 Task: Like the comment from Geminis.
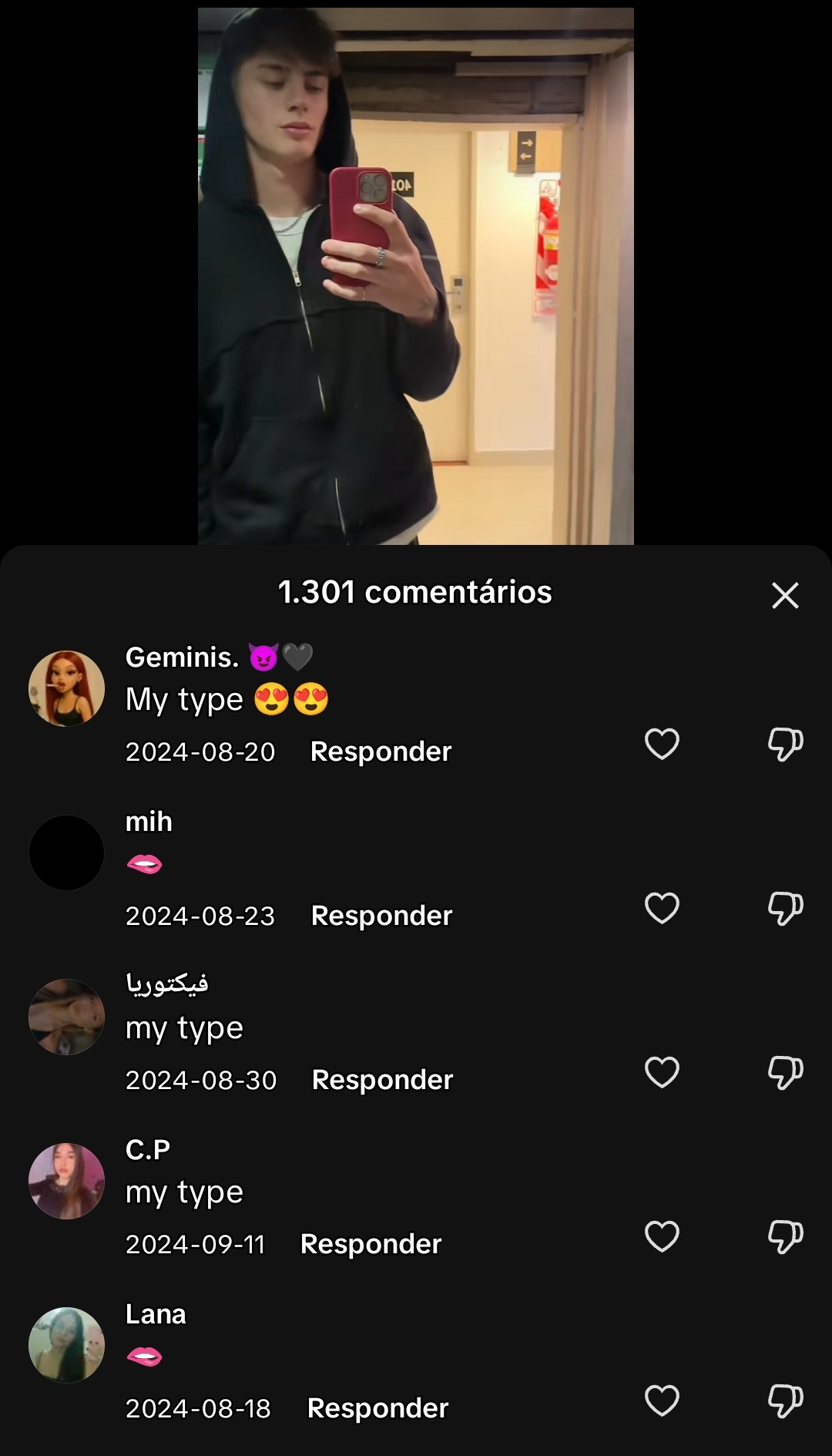click(x=662, y=744)
